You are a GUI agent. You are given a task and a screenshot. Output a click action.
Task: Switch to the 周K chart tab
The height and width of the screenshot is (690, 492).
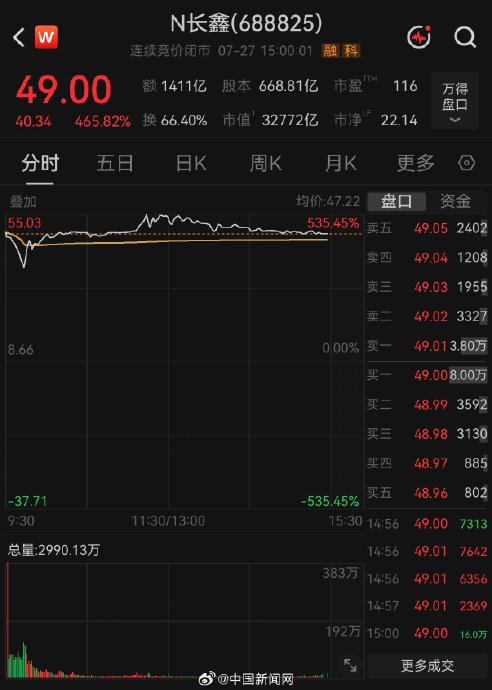(266, 163)
